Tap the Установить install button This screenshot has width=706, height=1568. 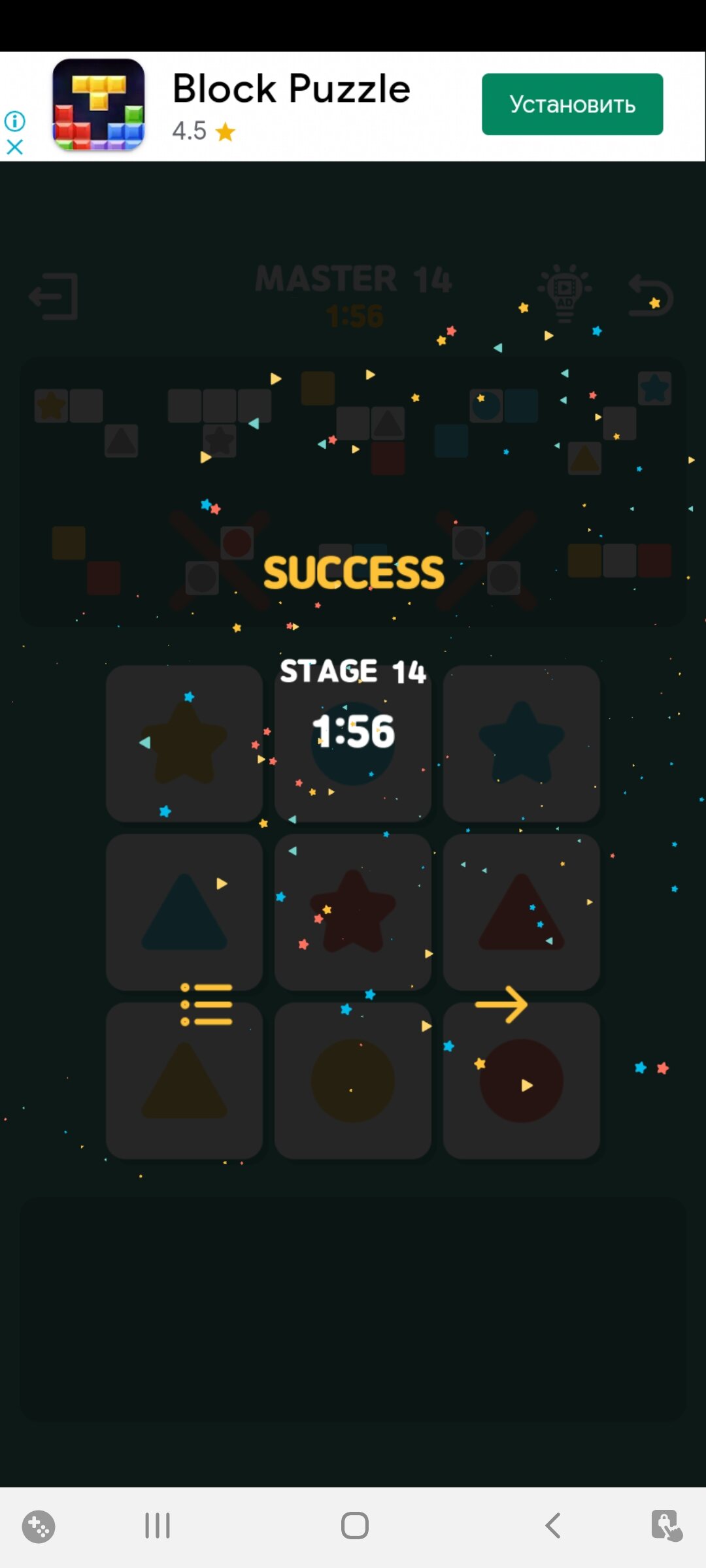[x=572, y=105]
